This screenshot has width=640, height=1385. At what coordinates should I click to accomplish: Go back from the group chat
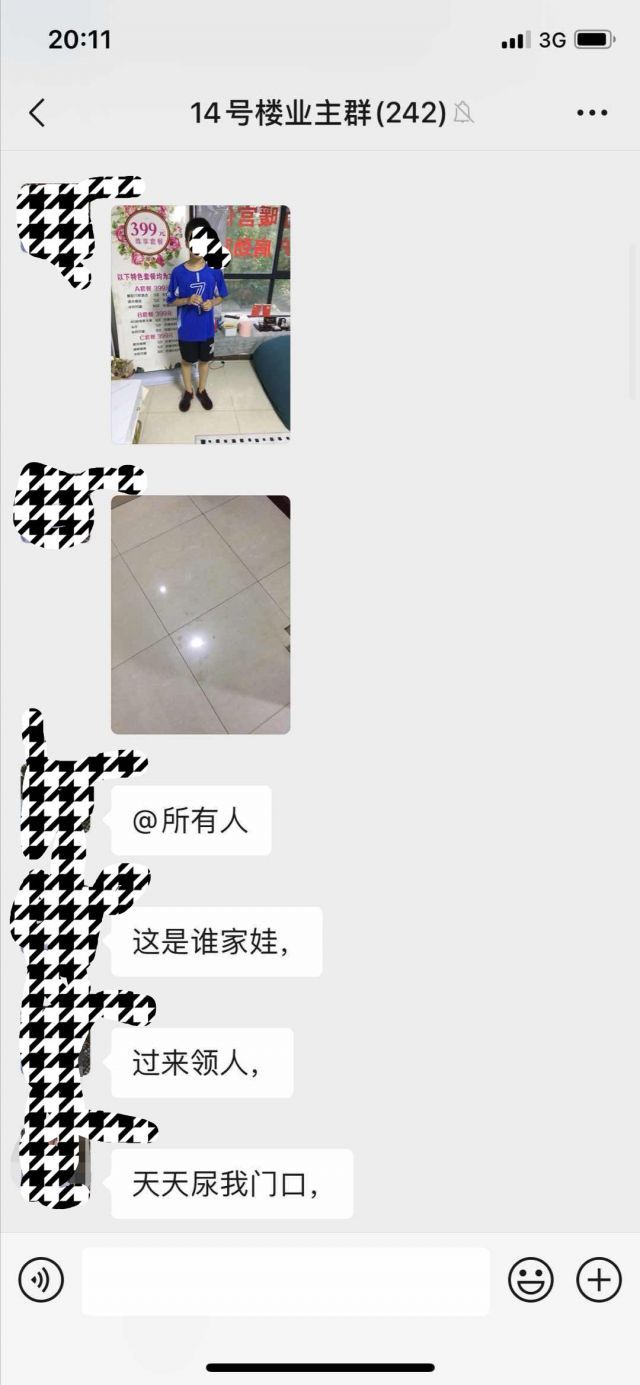click(x=37, y=113)
